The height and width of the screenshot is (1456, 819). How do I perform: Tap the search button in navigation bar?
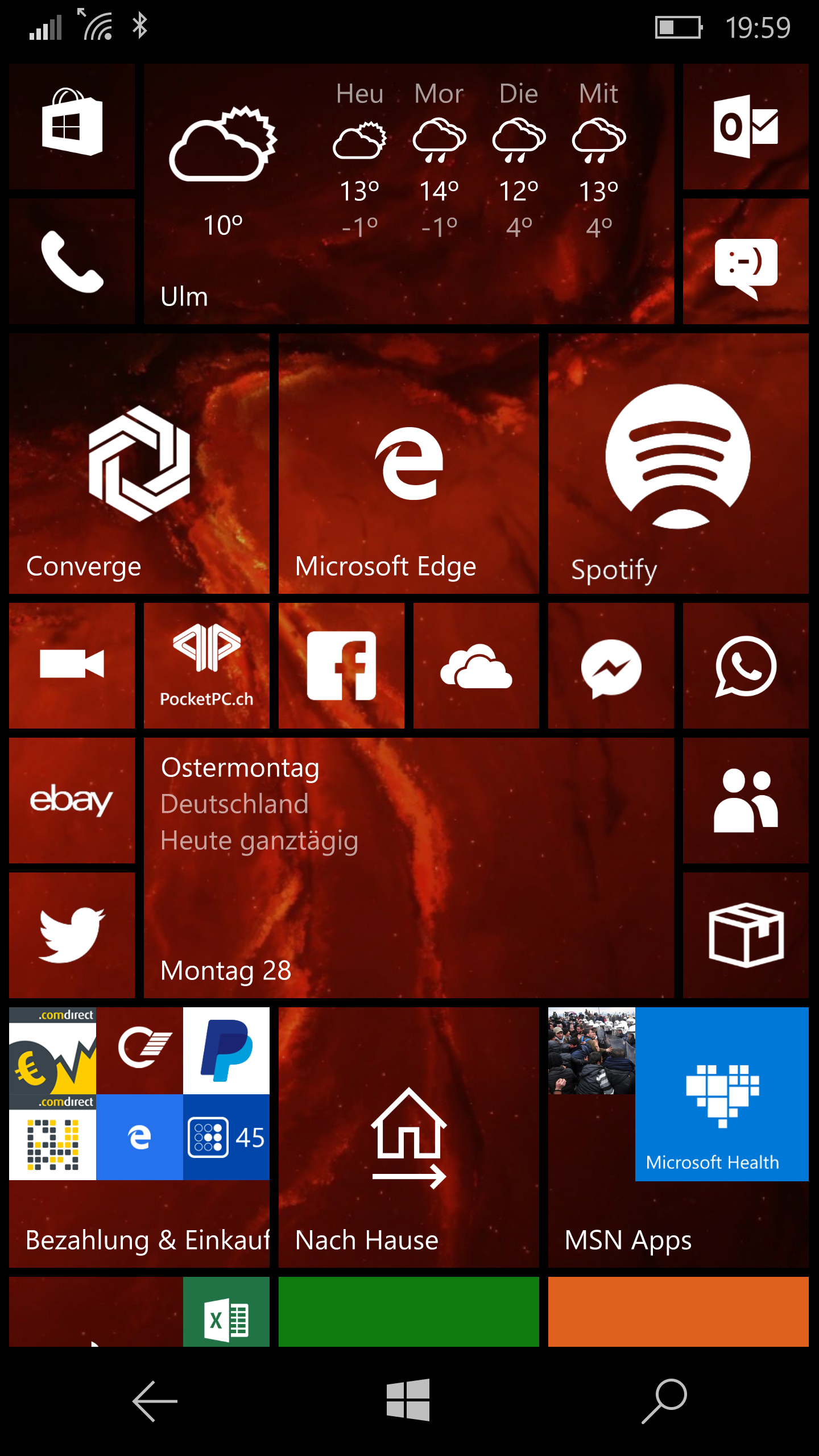click(x=664, y=1401)
